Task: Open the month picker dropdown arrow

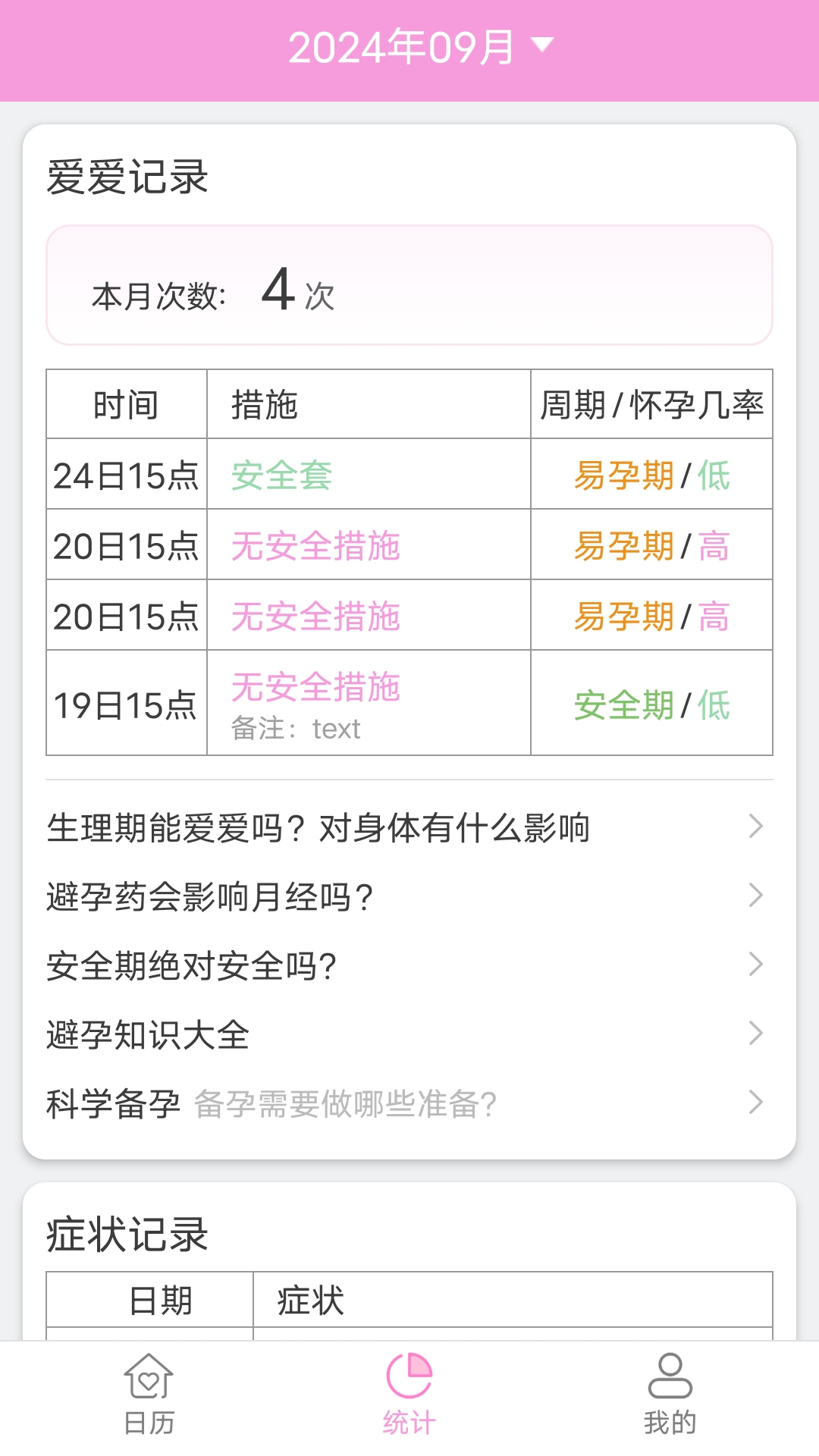Action: [x=541, y=45]
